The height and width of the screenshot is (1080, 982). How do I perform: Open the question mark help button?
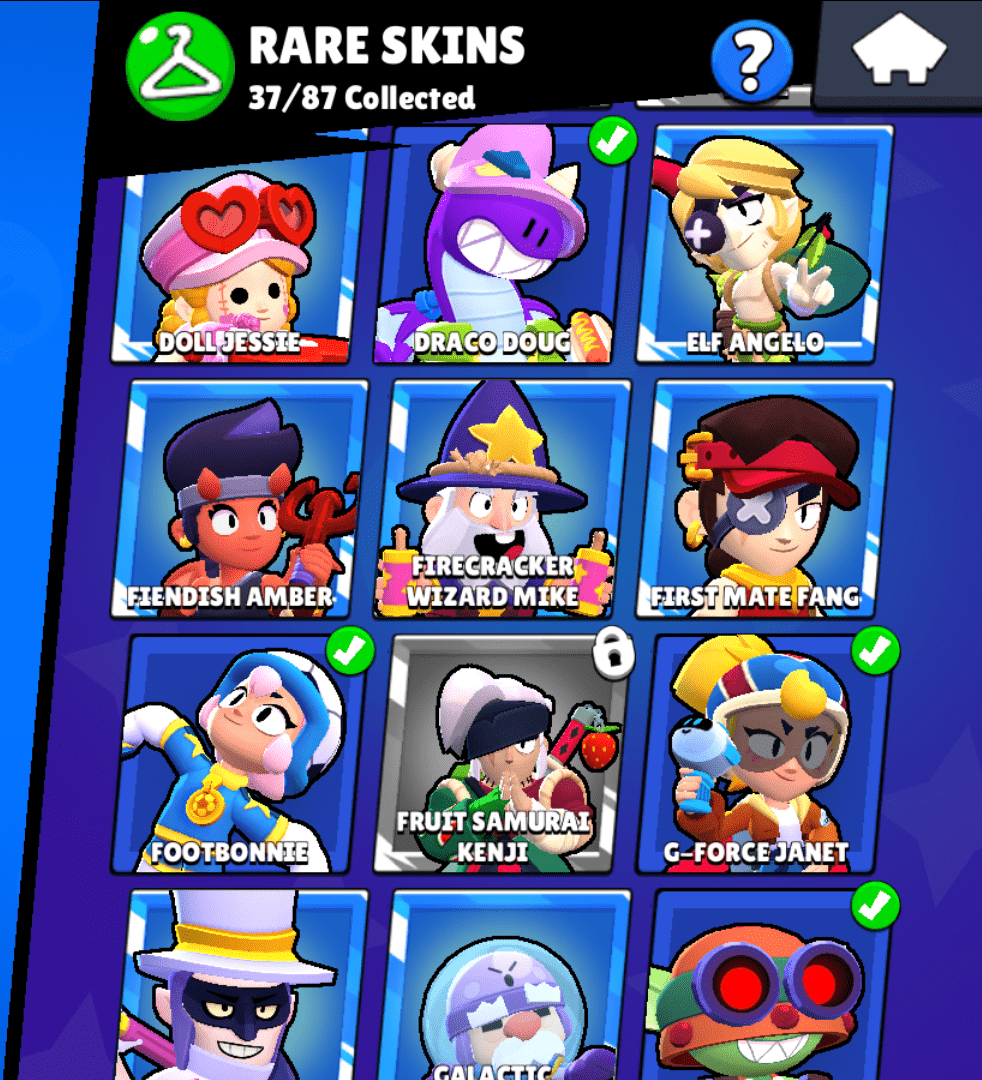tap(751, 62)
